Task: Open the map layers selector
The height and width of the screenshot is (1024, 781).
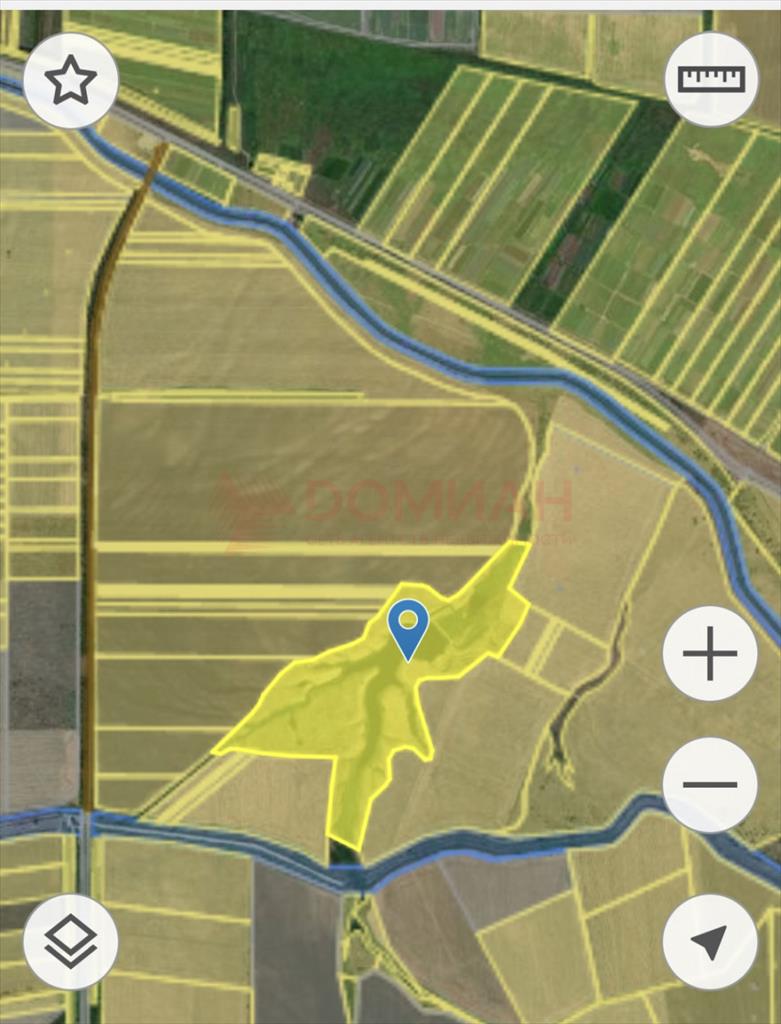Action: tap(71, 942)
